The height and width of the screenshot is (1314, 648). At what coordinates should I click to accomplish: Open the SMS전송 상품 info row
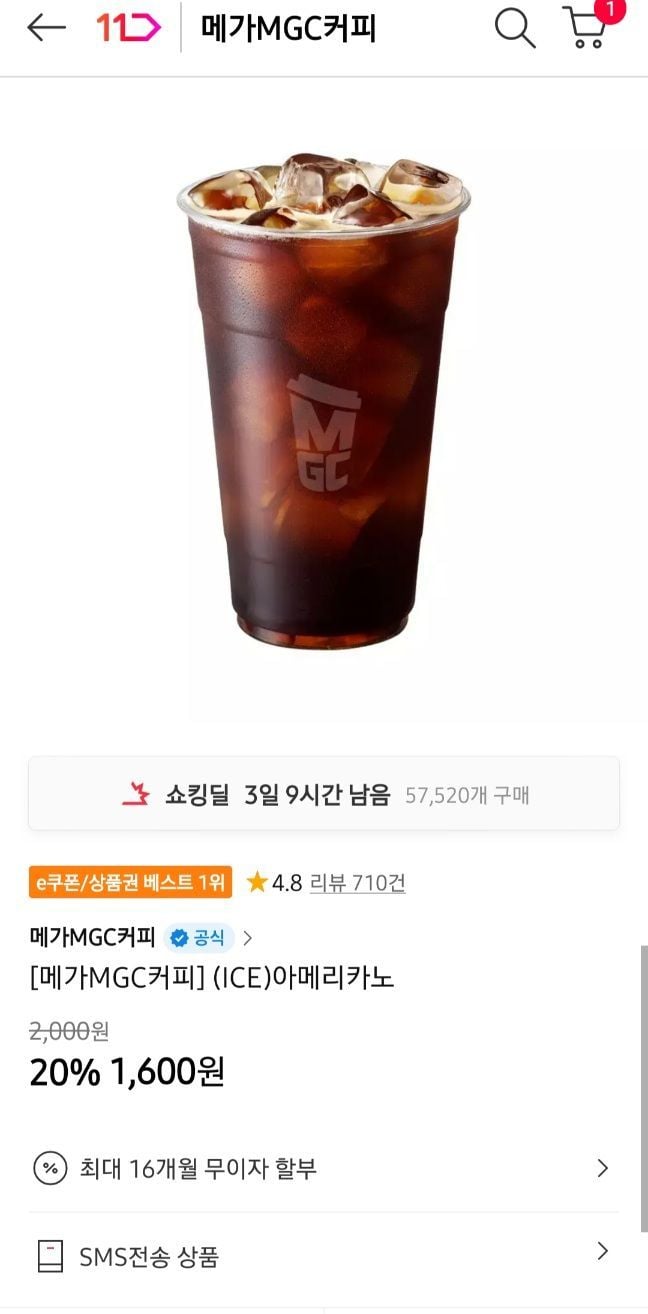point(324,1254)
